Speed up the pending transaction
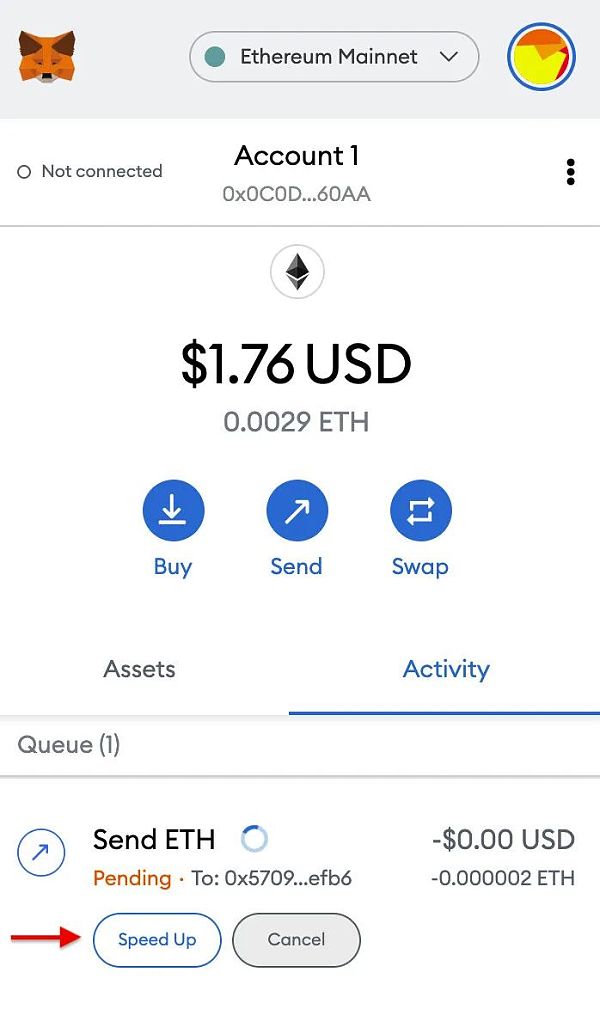This screenshot has width=600, height=1009. tap(157, 940)
